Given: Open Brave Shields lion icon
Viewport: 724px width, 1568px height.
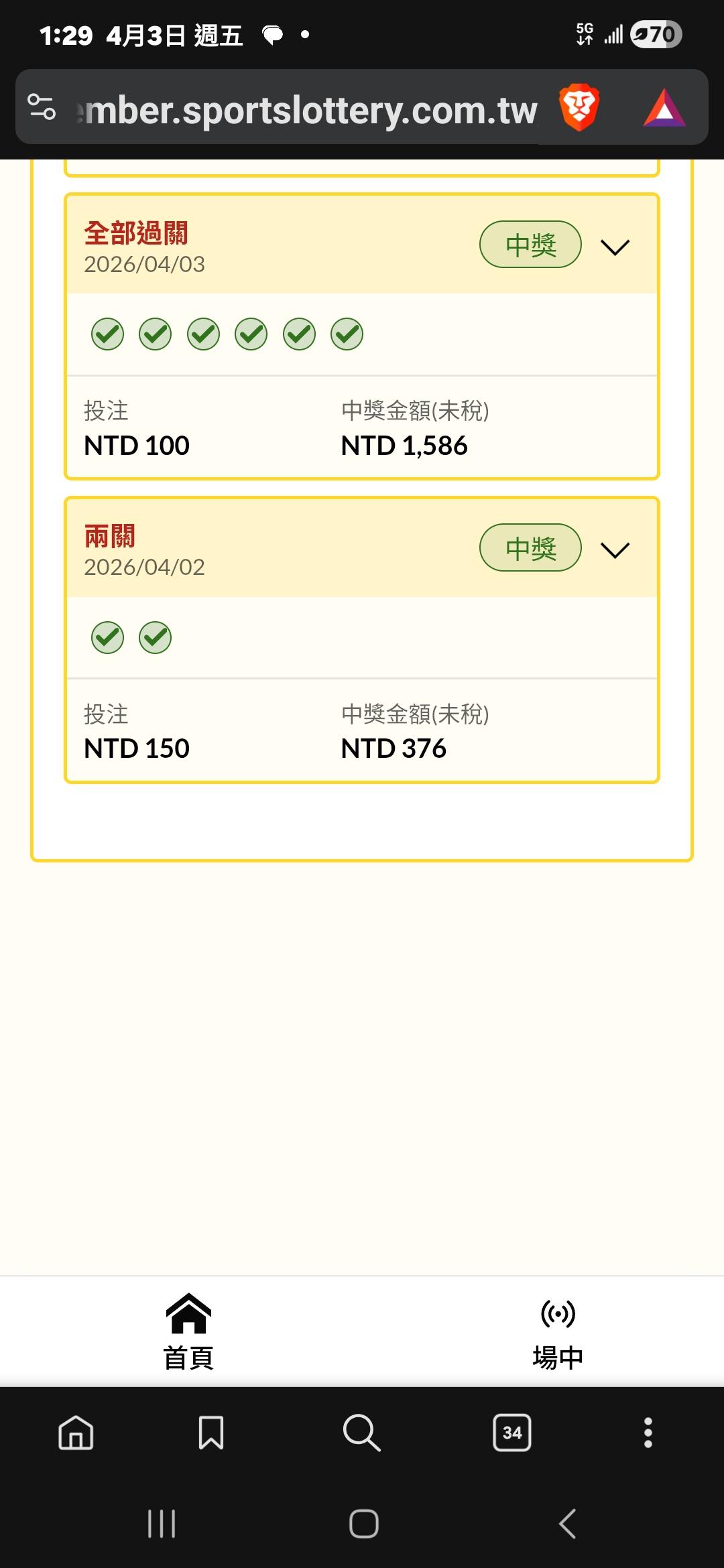Looking at the screenshot, I should coord(579,107).
